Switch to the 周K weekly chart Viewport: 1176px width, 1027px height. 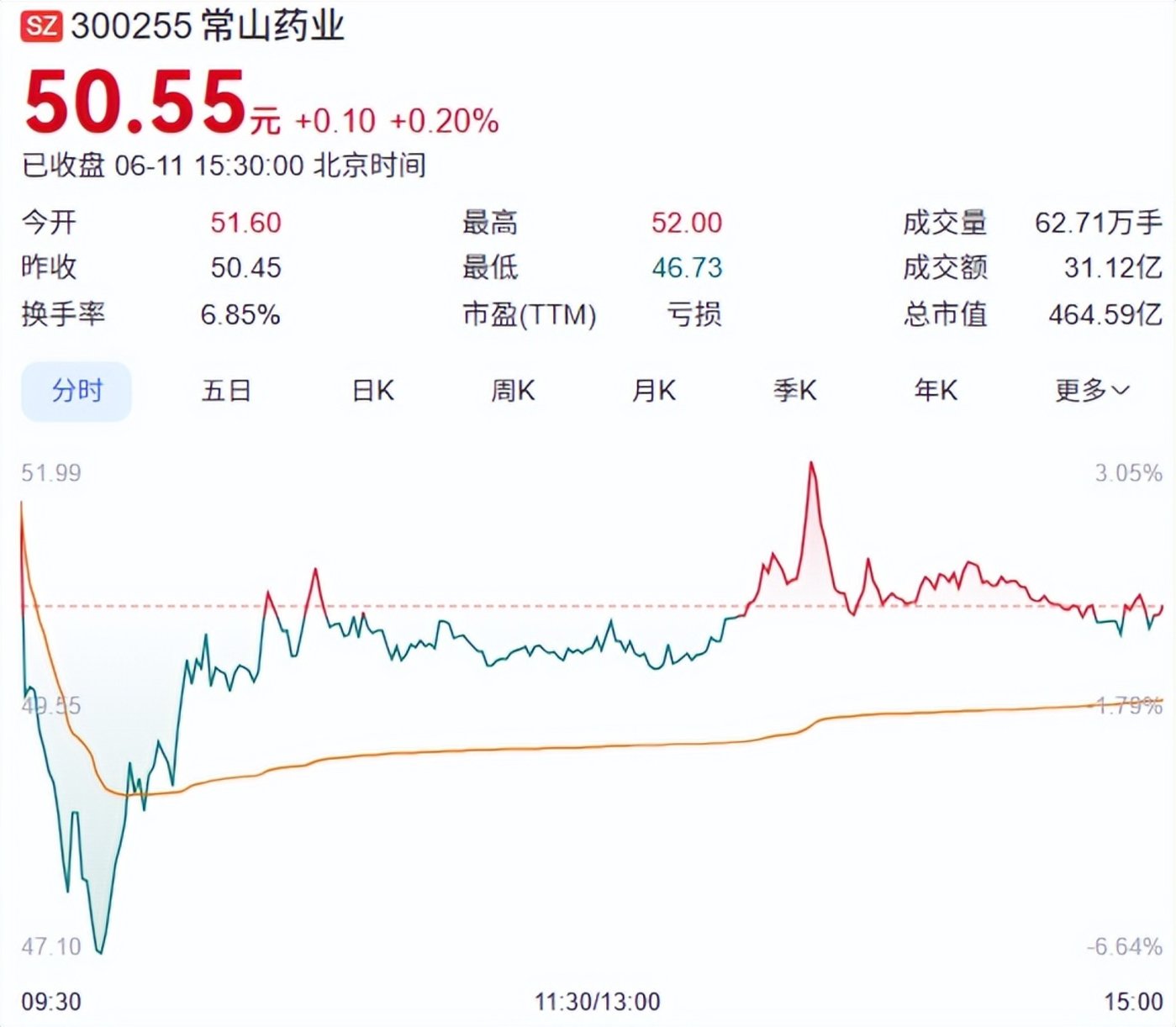pos(513,391)
